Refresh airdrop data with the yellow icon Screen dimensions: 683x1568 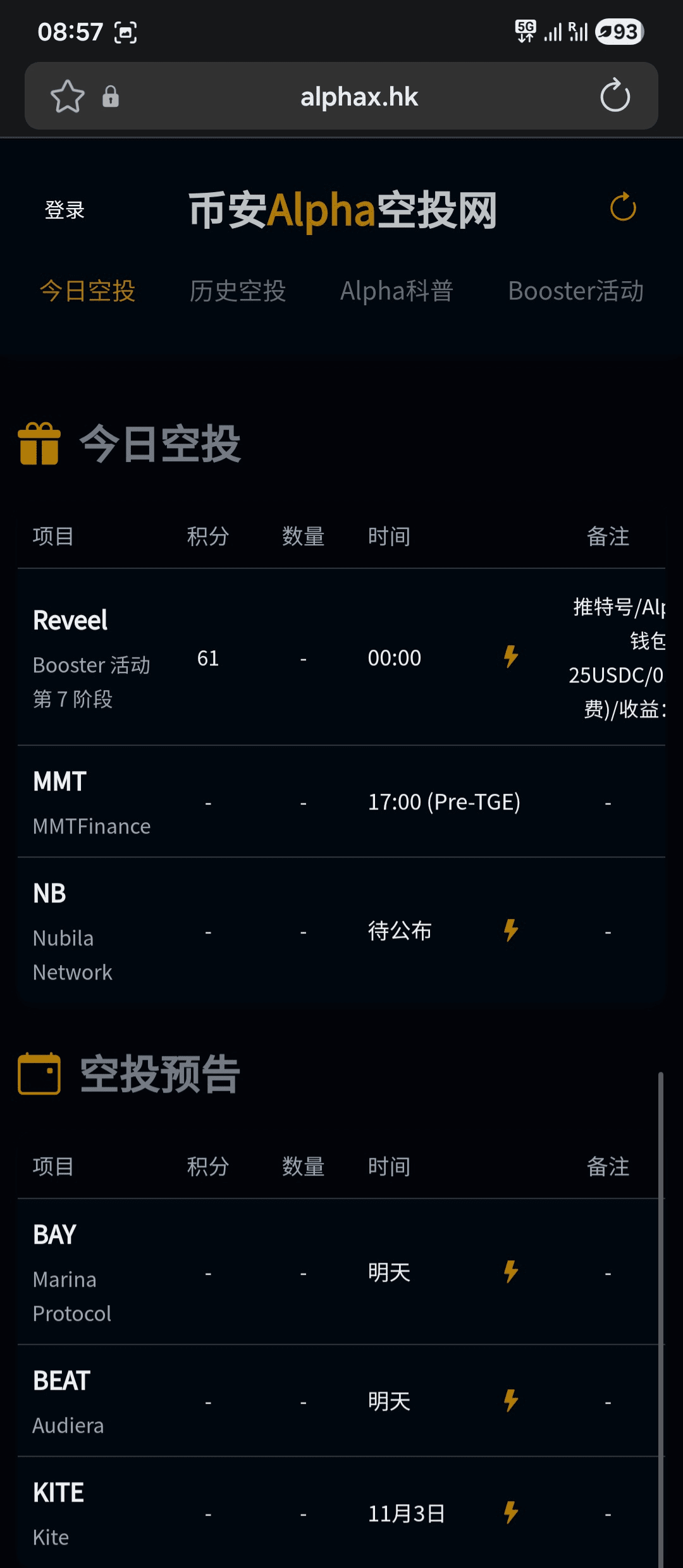click(623, 207)
